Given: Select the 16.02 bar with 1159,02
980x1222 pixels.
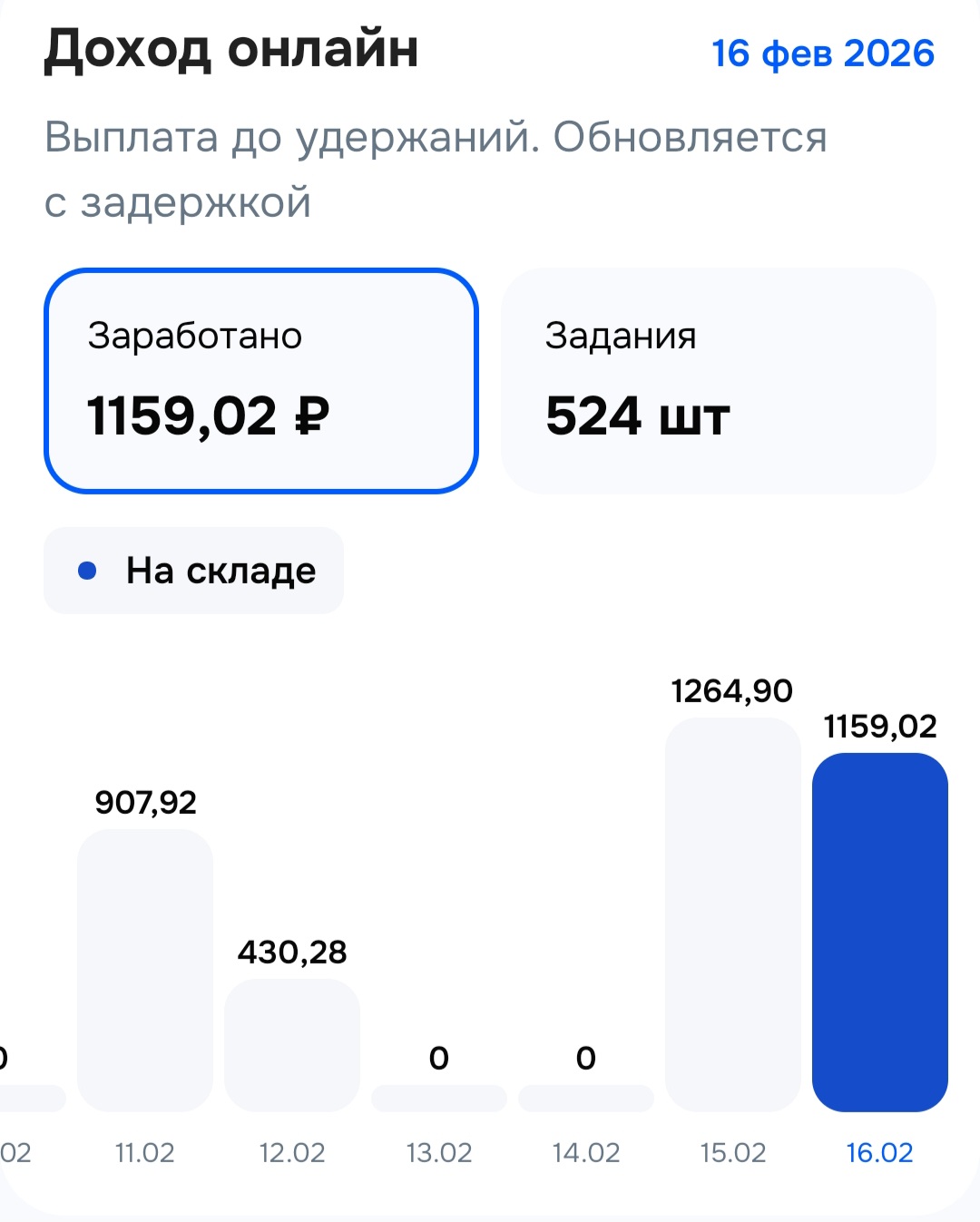Looking at the screenshot, I should (880, 932).
